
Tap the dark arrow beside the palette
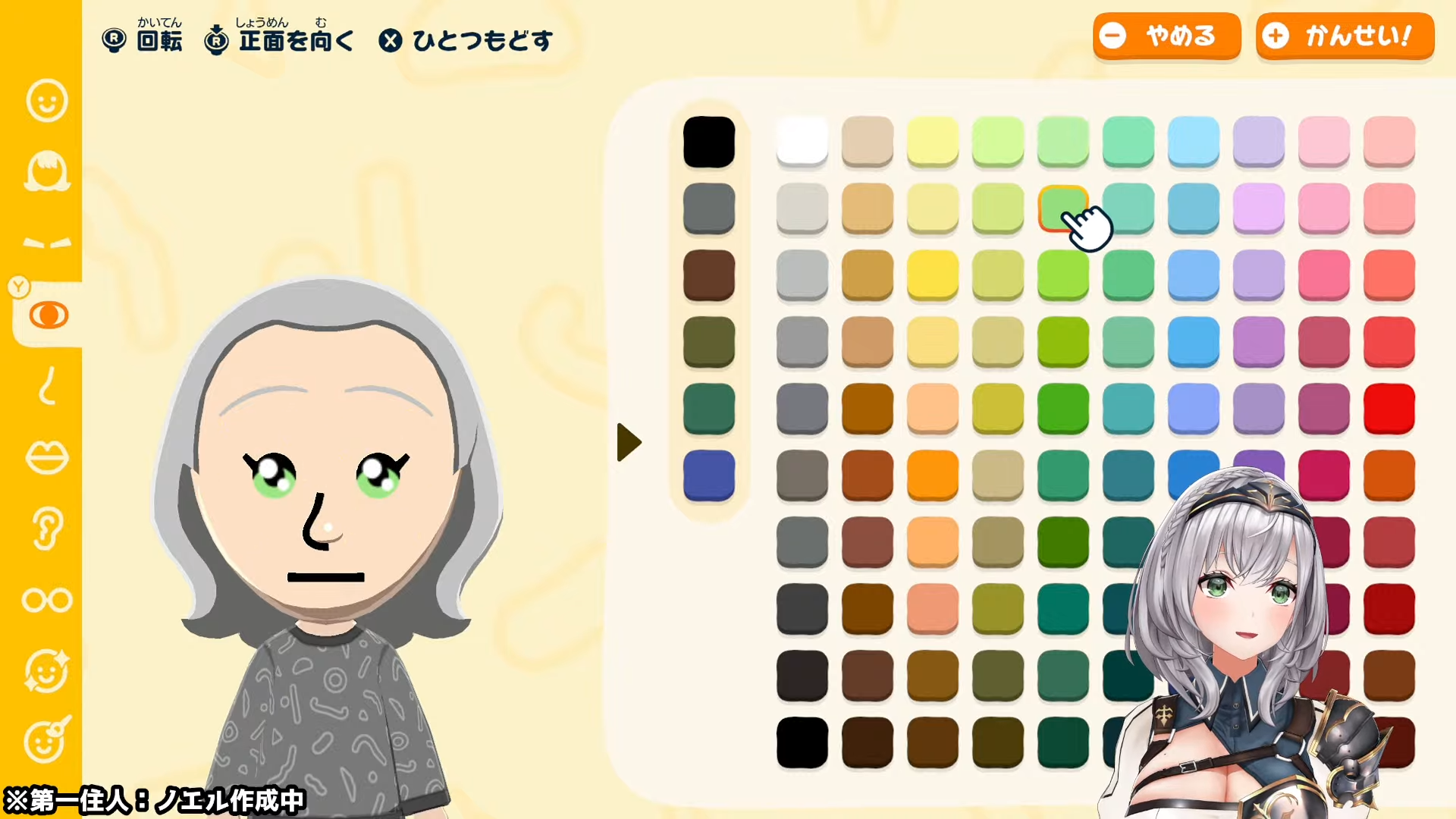click(629, 442)
